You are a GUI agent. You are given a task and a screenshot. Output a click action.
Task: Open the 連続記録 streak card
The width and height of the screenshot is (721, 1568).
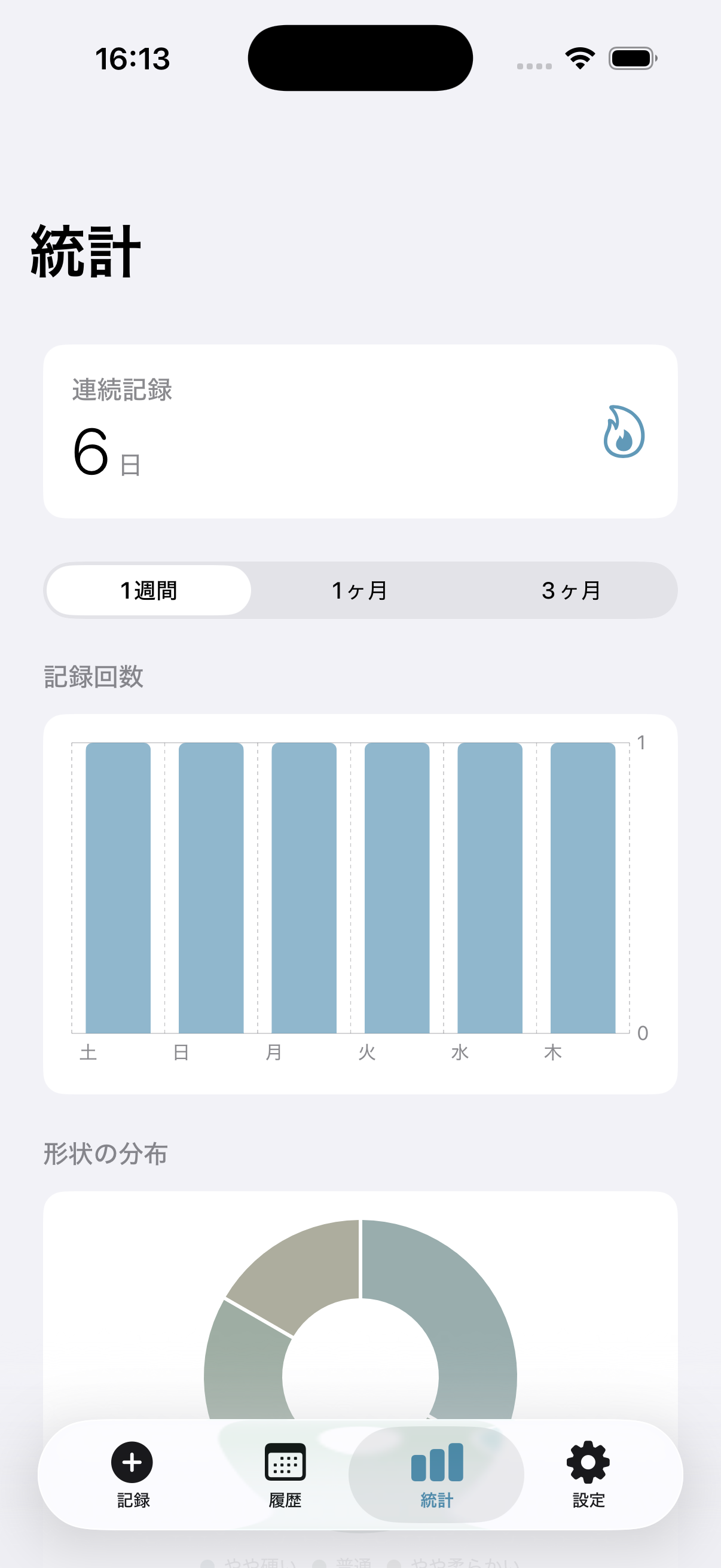tap(360, 429)
